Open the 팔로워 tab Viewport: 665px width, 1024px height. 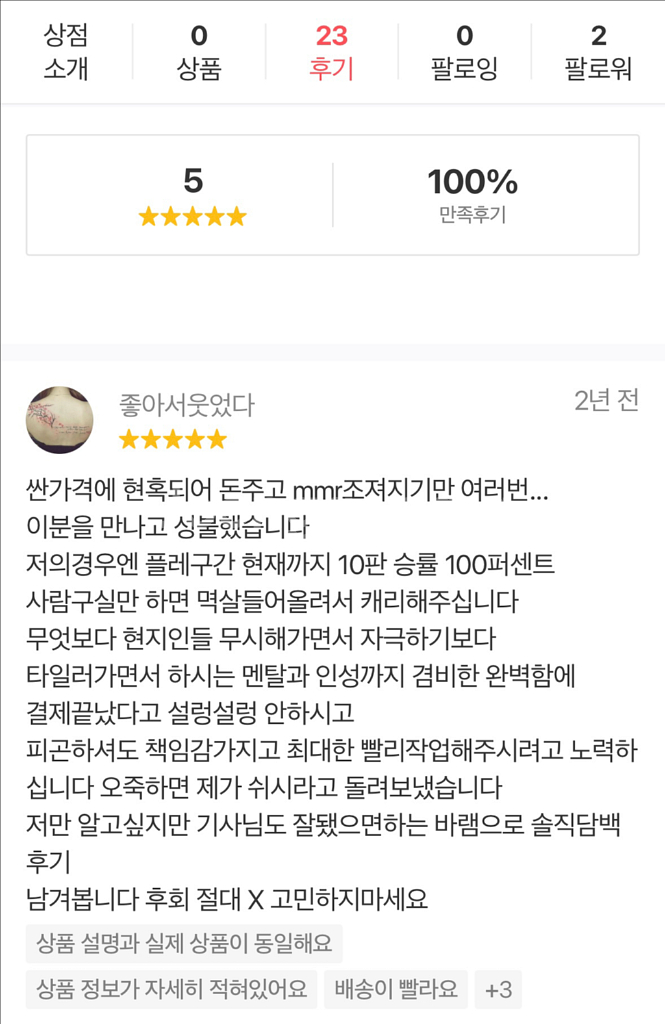(598, 52)
